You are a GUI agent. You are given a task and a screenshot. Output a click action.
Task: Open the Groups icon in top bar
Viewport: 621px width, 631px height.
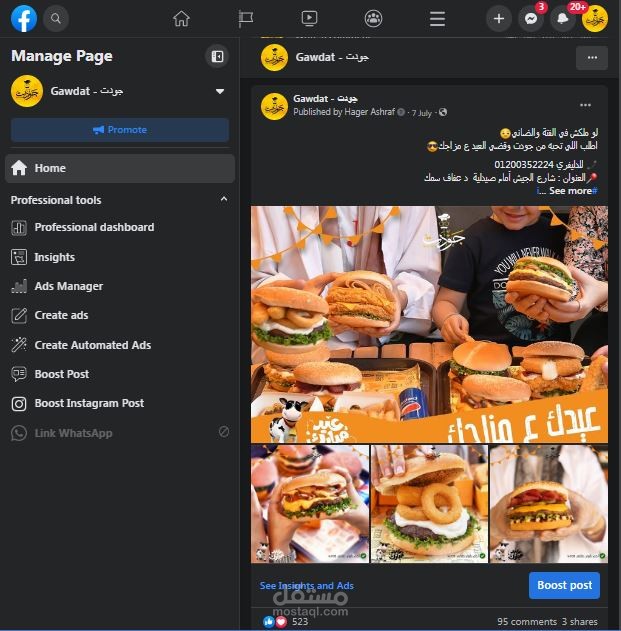click(373, 19)
